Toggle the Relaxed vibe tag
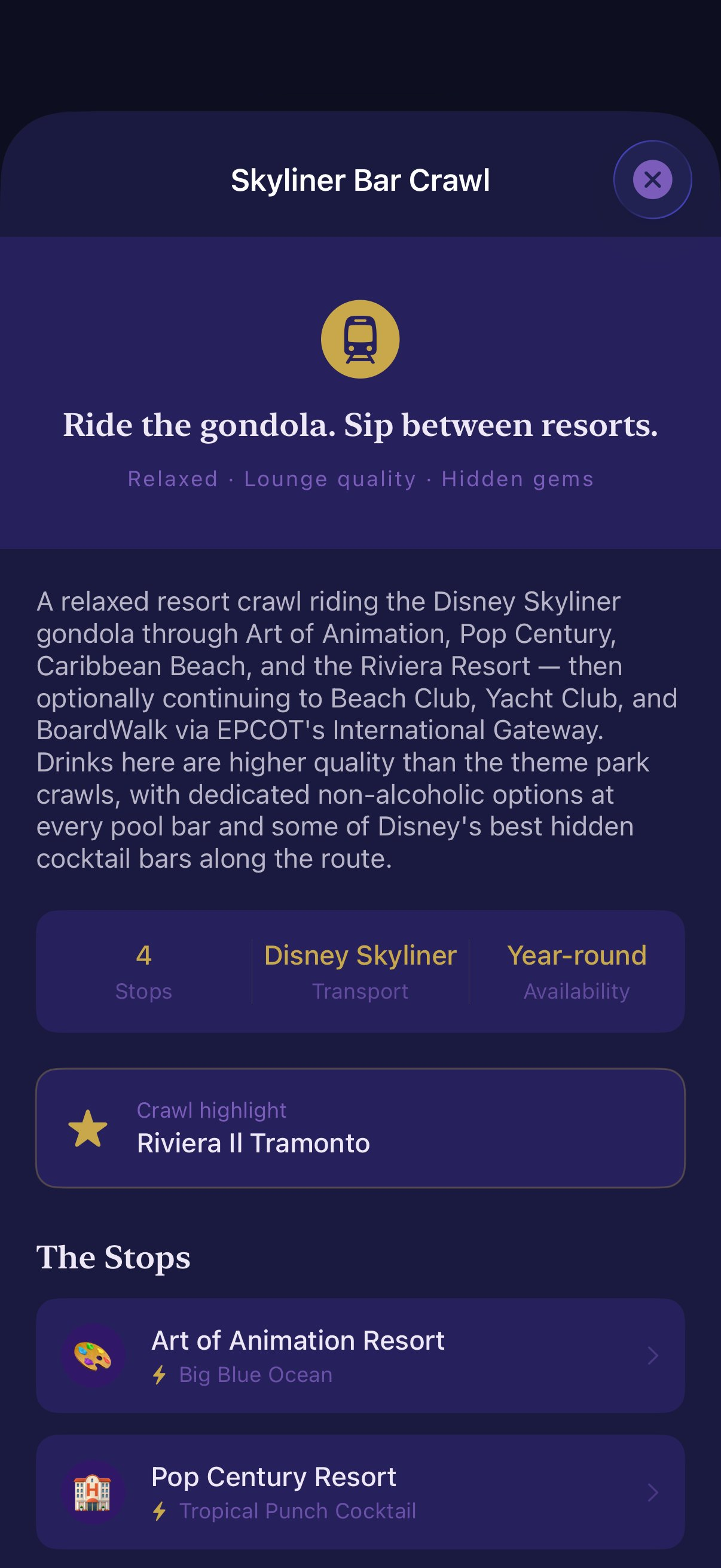The image size is (721, 1568). pos(171,479)
